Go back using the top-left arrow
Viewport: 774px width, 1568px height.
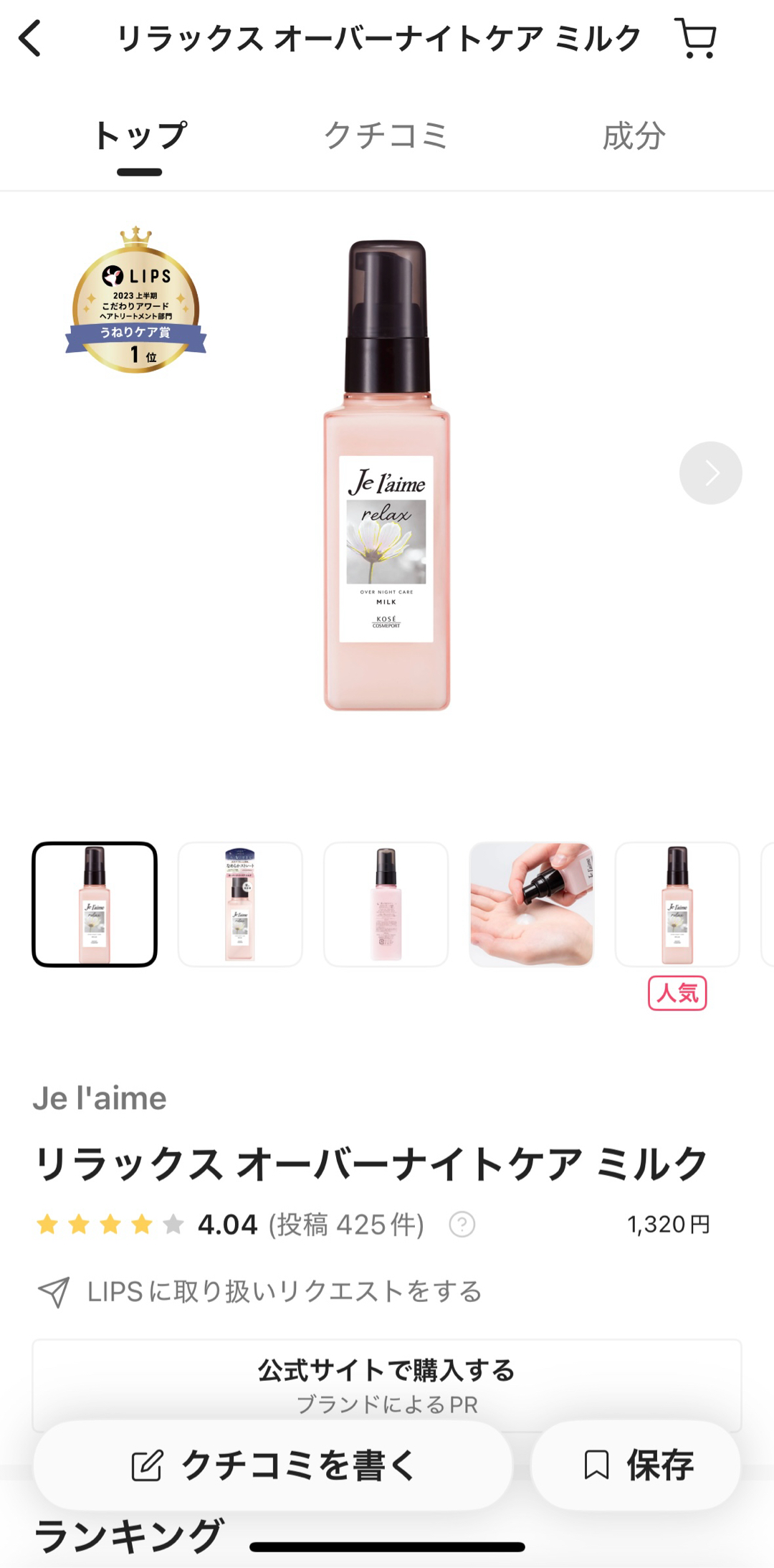pyautogui.click(x=31, y=39)
